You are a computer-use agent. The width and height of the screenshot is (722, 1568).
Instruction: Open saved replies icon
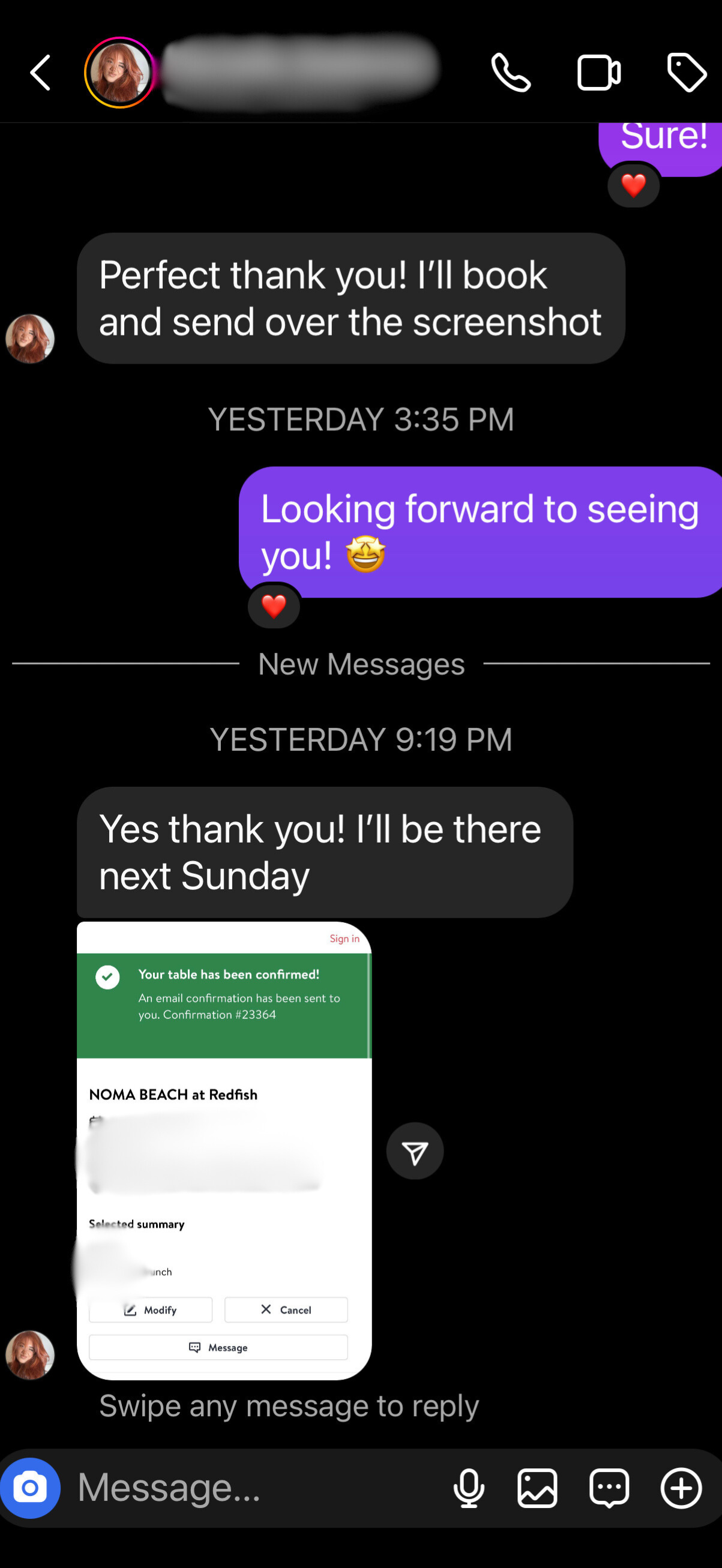coord(609,1488)
